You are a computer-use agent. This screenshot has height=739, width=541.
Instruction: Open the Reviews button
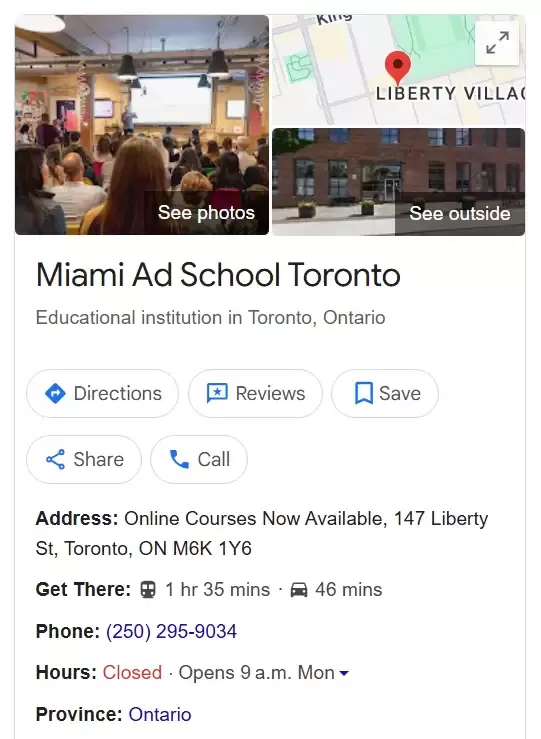pyautogui.click(x=255, y=394)
